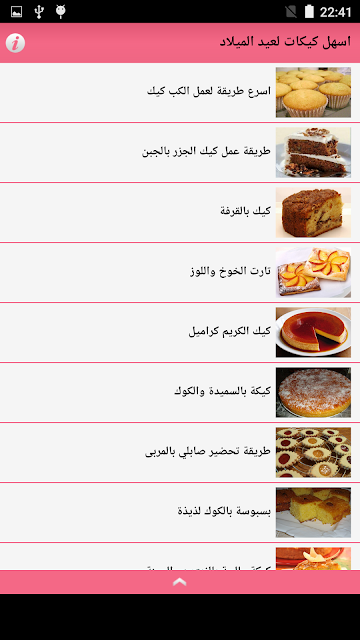
Task: Select كيكة بالسميدة والكوك recipe
Action: tap(180, 393)
